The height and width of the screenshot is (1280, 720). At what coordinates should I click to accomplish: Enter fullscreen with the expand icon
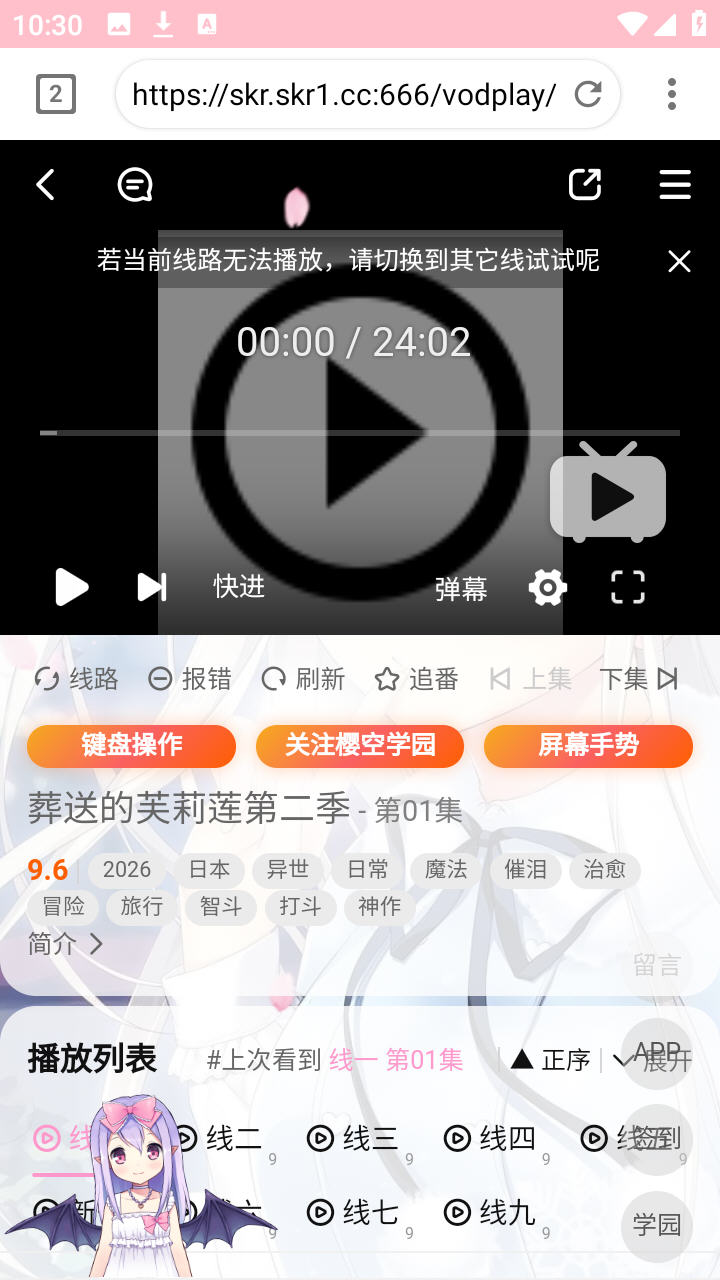pos(627,588)
